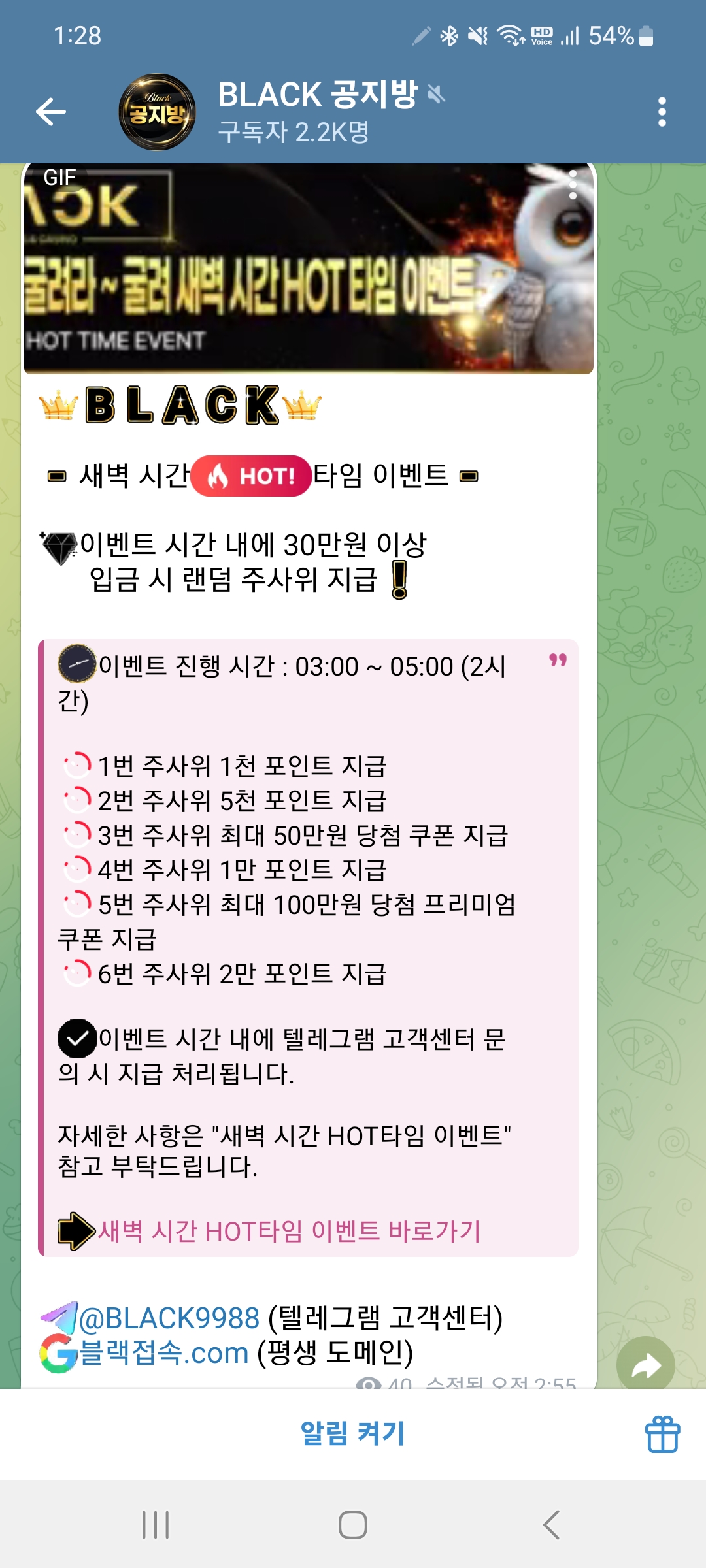The width and height of the screenshot is (706, 1568).
Task: Go back from the BLACK 공지방 channel
Action: tap(51, 112)
